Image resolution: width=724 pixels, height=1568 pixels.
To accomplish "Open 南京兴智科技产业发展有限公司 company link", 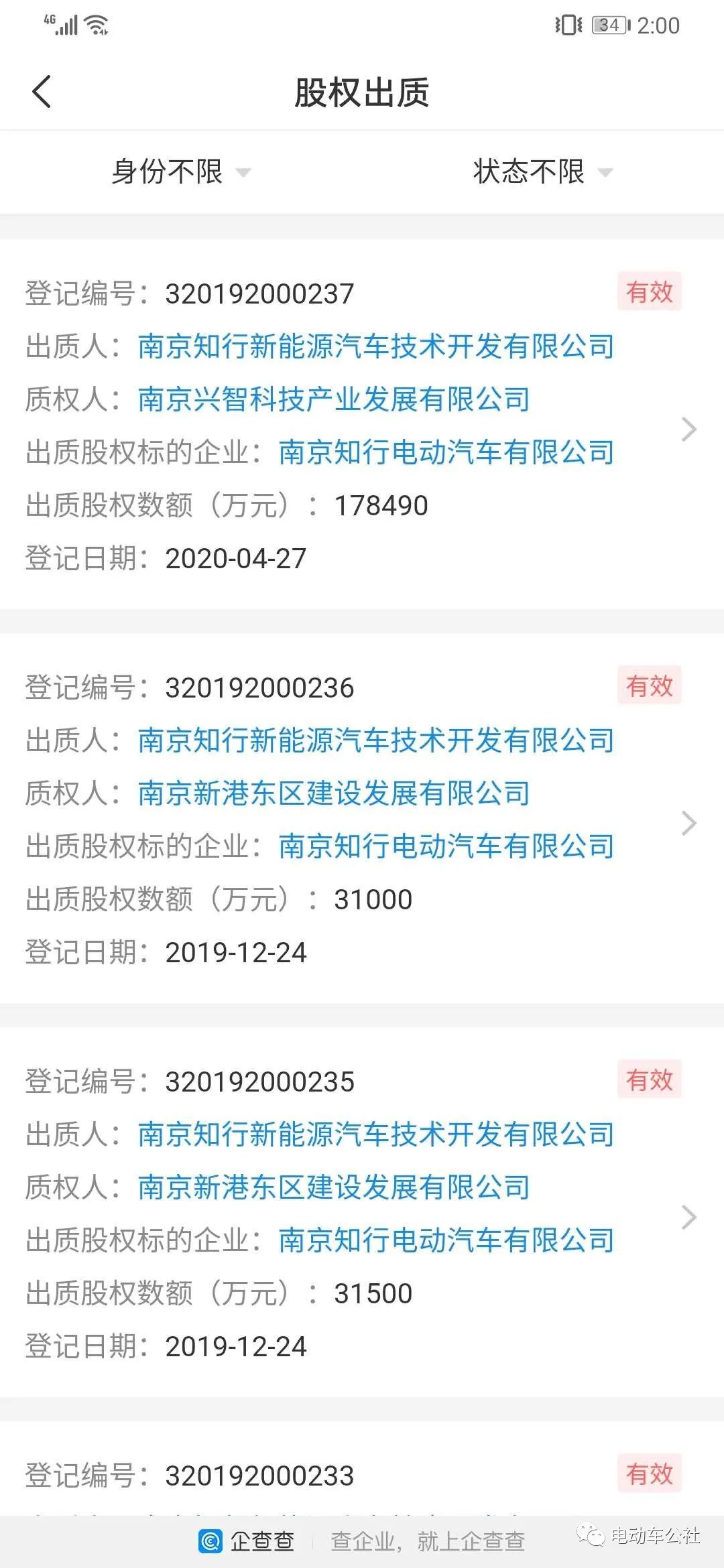I will (x=334, y=399).
